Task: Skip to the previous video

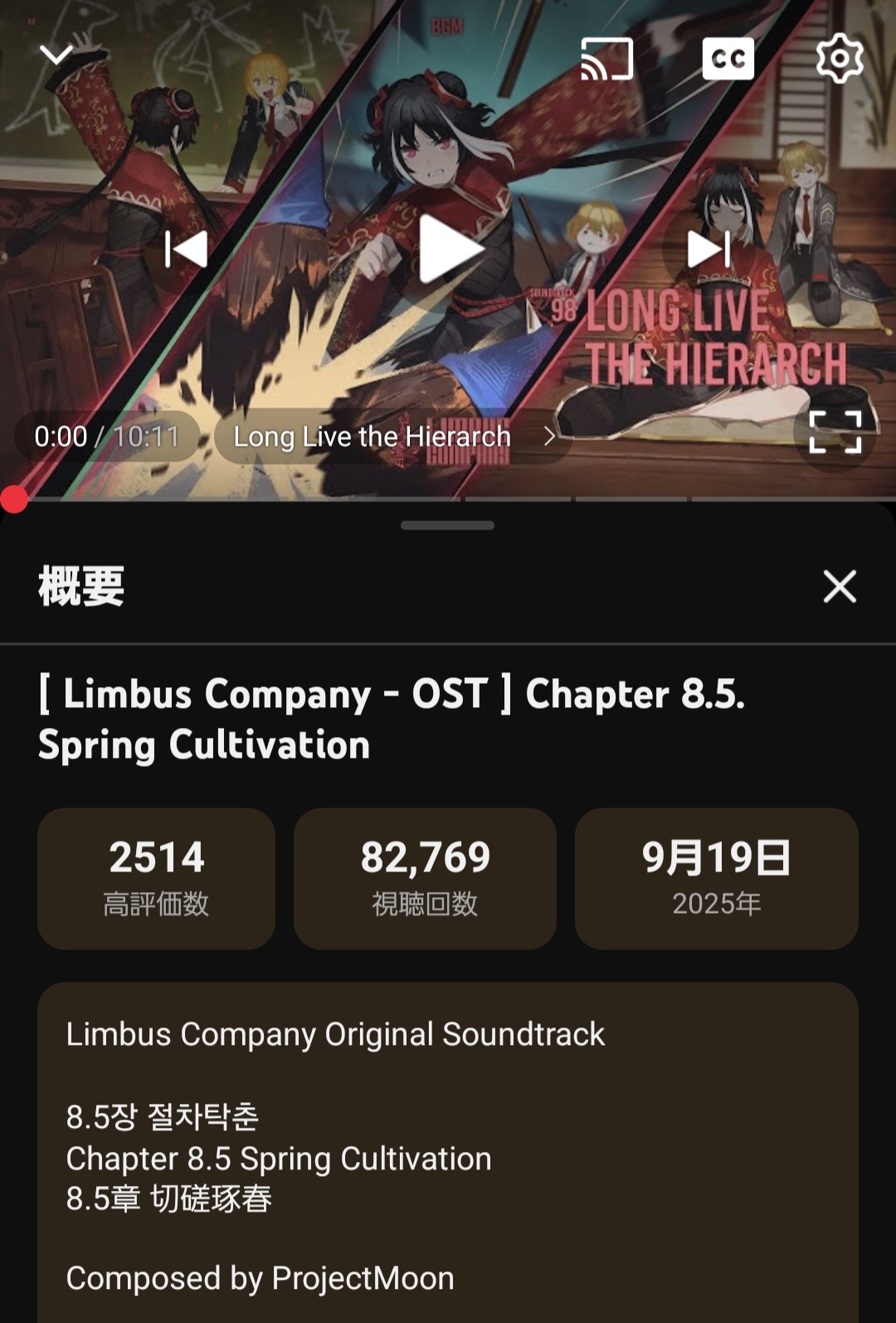Action: coord(187,249)
